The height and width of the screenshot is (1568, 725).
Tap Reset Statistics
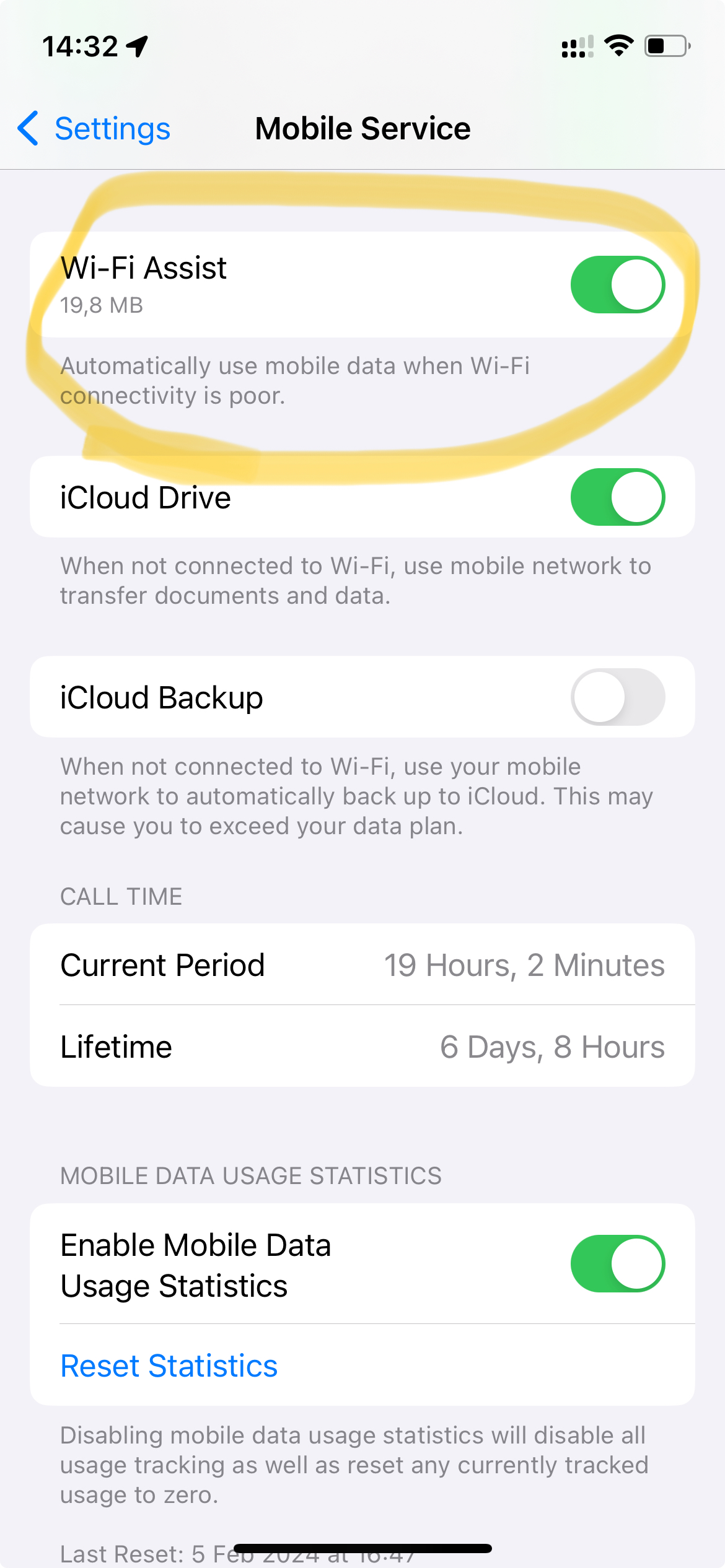169,1366
